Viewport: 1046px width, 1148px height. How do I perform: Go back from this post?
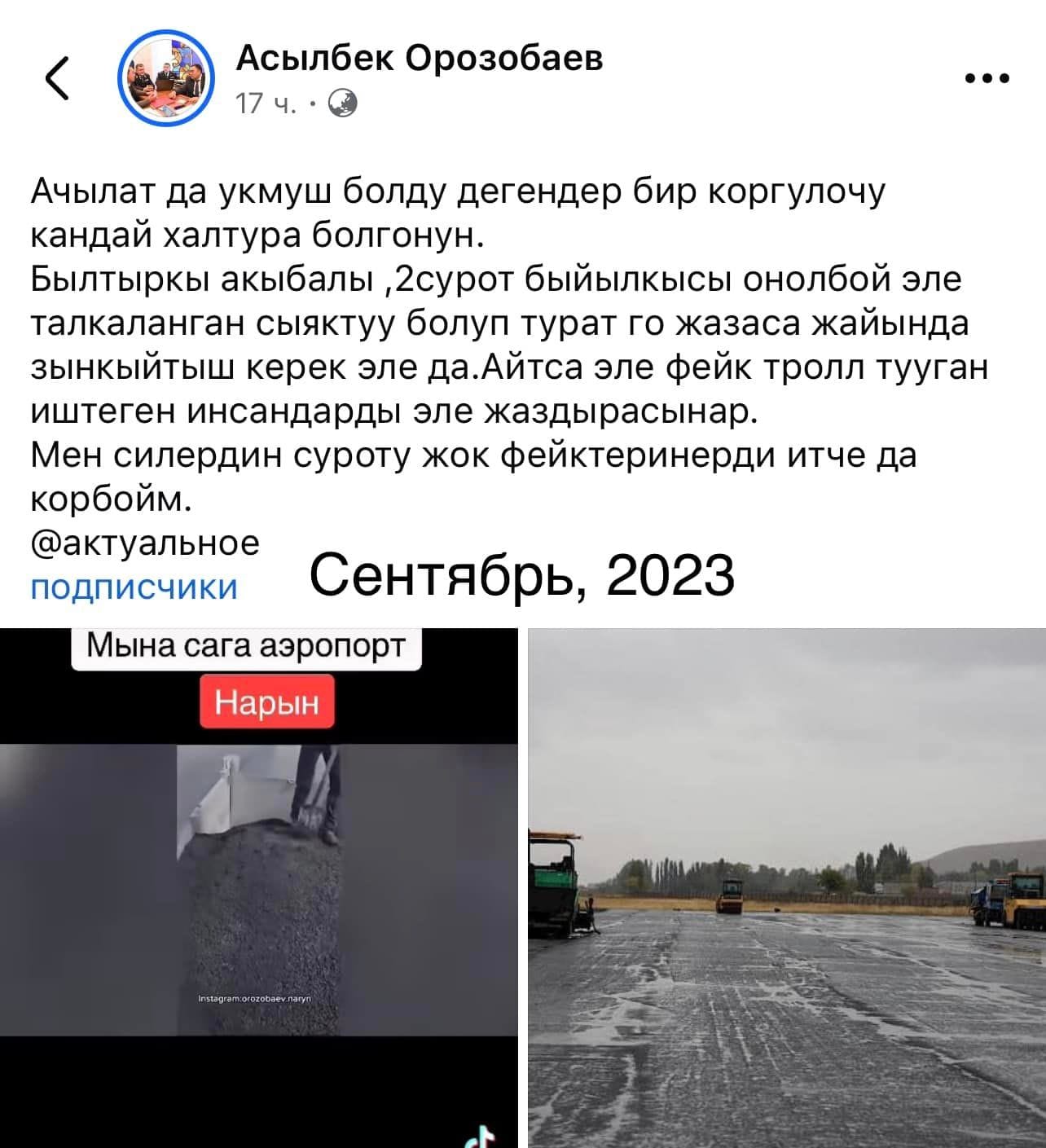[x=58, y=79]
